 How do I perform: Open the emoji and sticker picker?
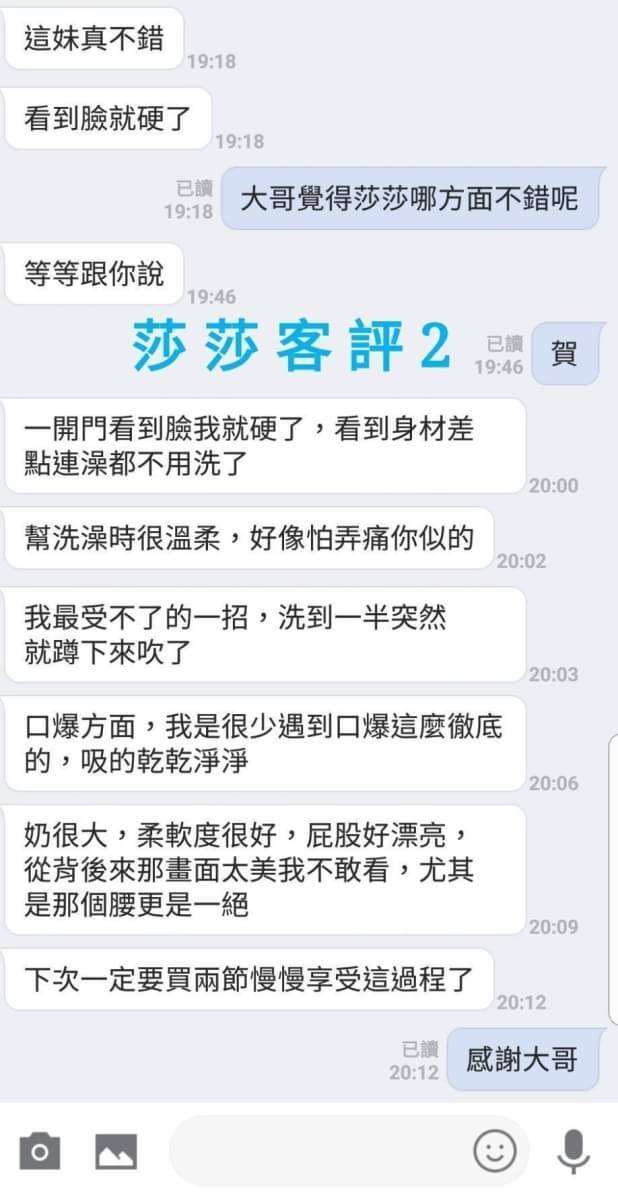[495, 1151]
